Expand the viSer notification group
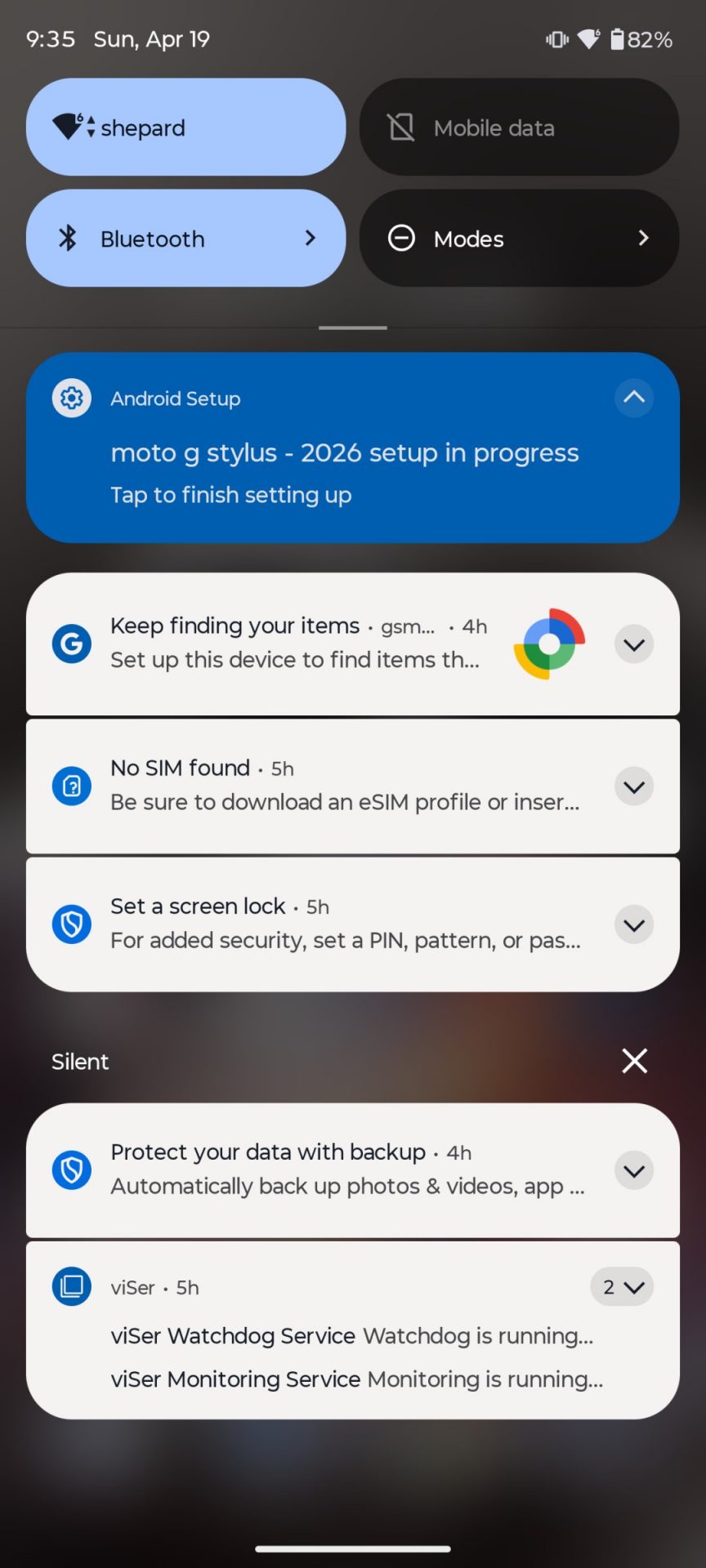The height and width of the screenshot is (1568, 706). click(x=622, y=1287)
